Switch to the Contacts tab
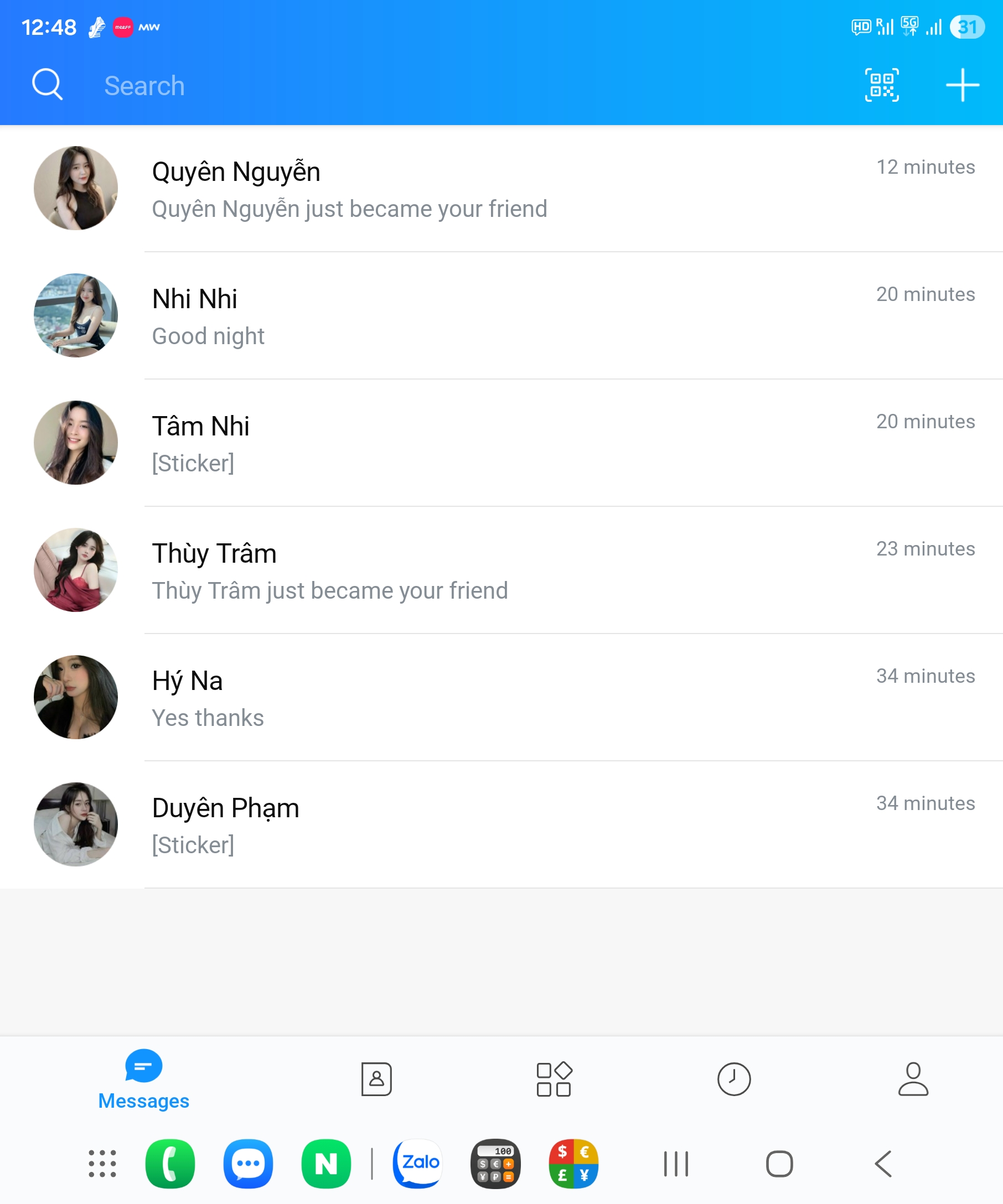Image resolution: width=1003 pixels, height=1204 pixels. (376, 1079)
